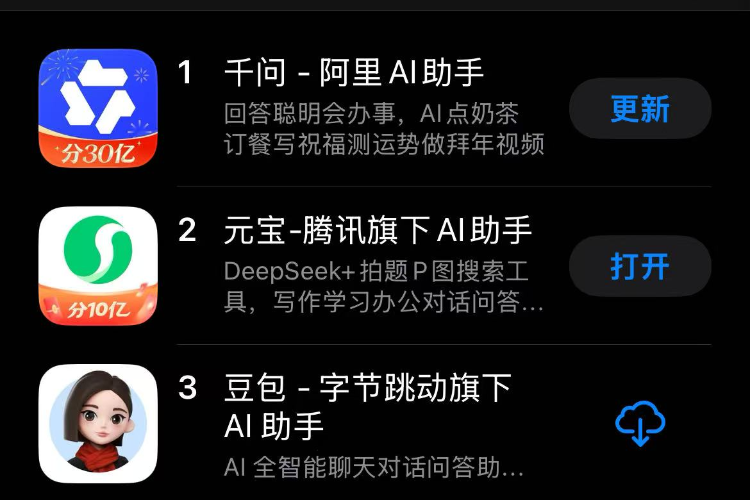
Task: View 千问 - 阿里 AI助手 app details
Action: (x=354, y=73)
